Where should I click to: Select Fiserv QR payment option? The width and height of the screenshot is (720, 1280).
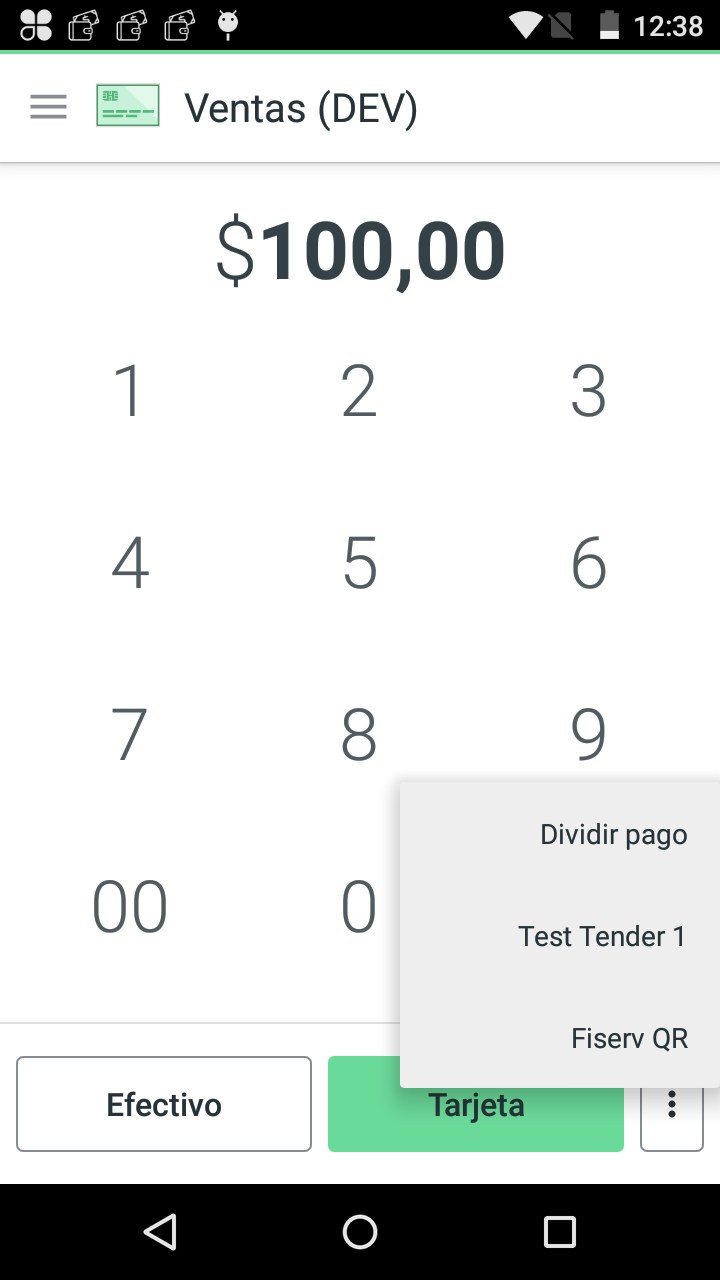point(560,1038)
